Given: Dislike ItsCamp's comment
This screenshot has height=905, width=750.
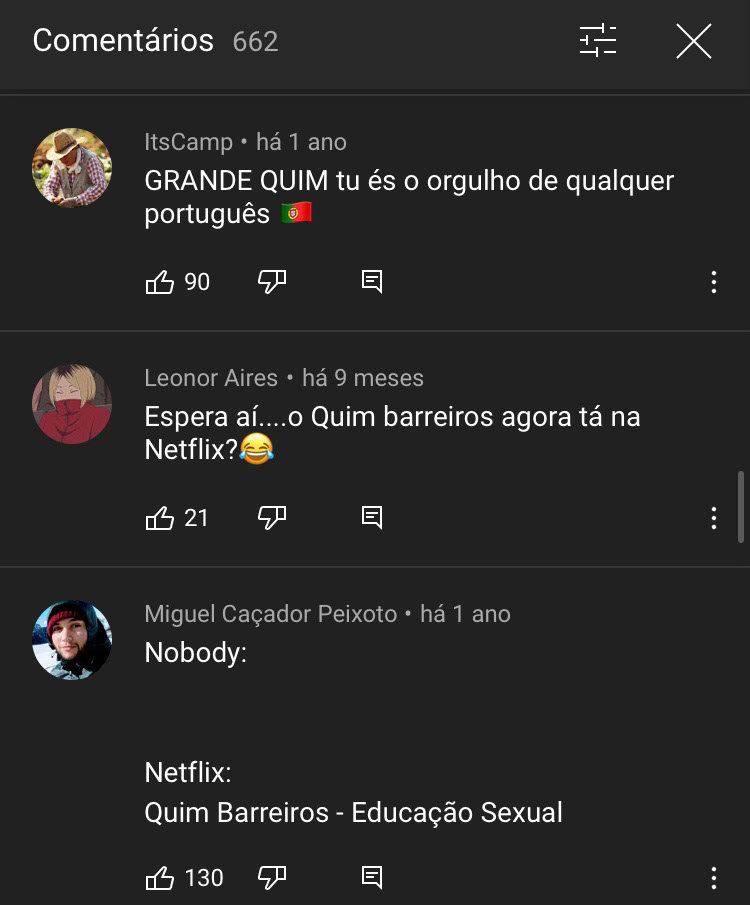Looking at the screenshot, I should click(x=272, y=282).
